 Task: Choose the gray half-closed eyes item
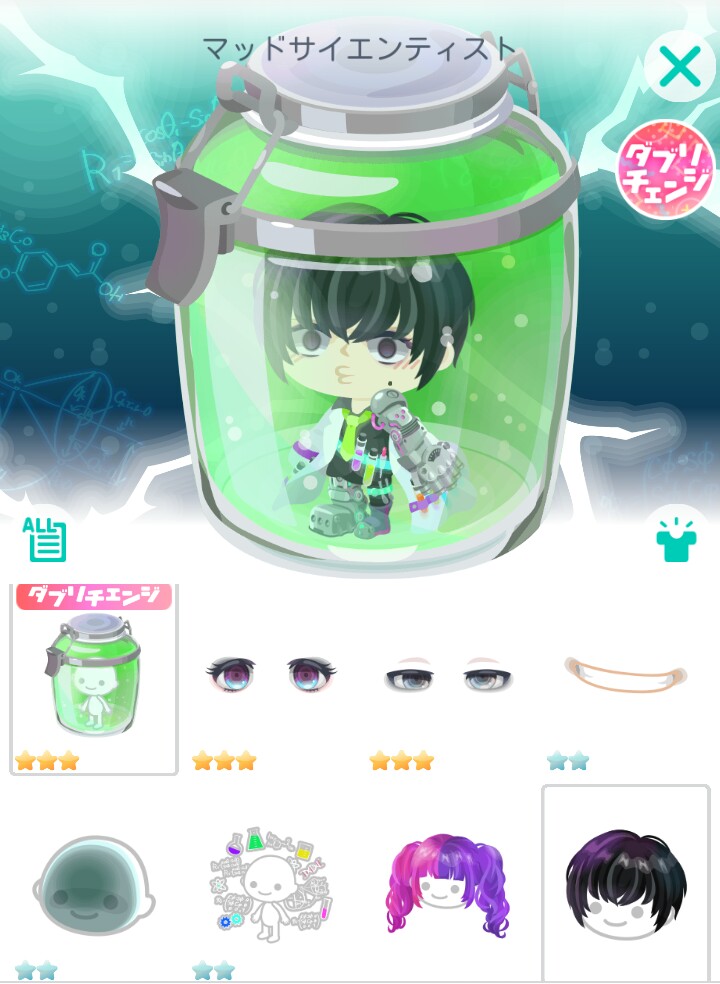[448, 678]
